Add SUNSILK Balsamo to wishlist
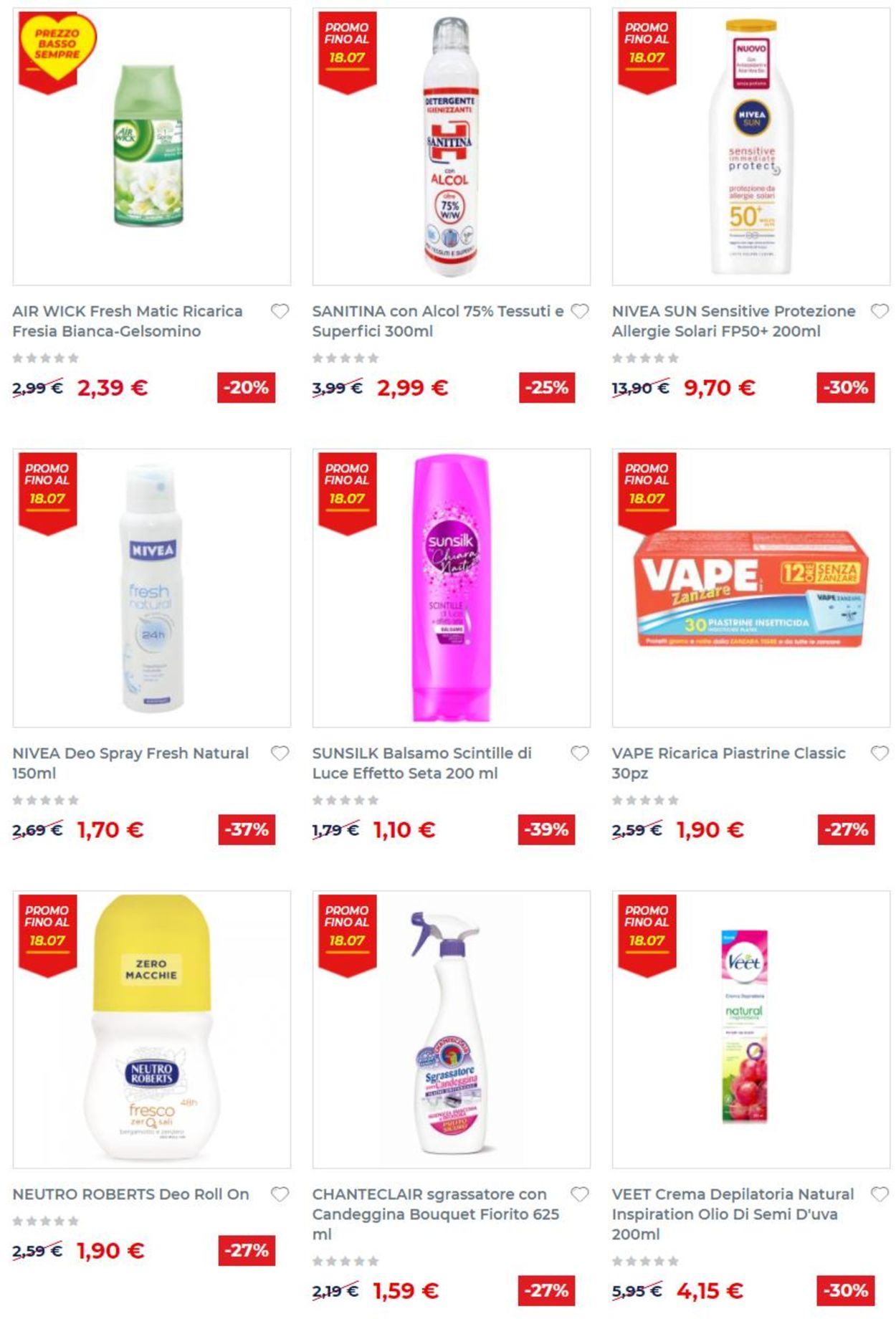The height and width of the screenshot is (1319, 896). [x=579, y=753]
